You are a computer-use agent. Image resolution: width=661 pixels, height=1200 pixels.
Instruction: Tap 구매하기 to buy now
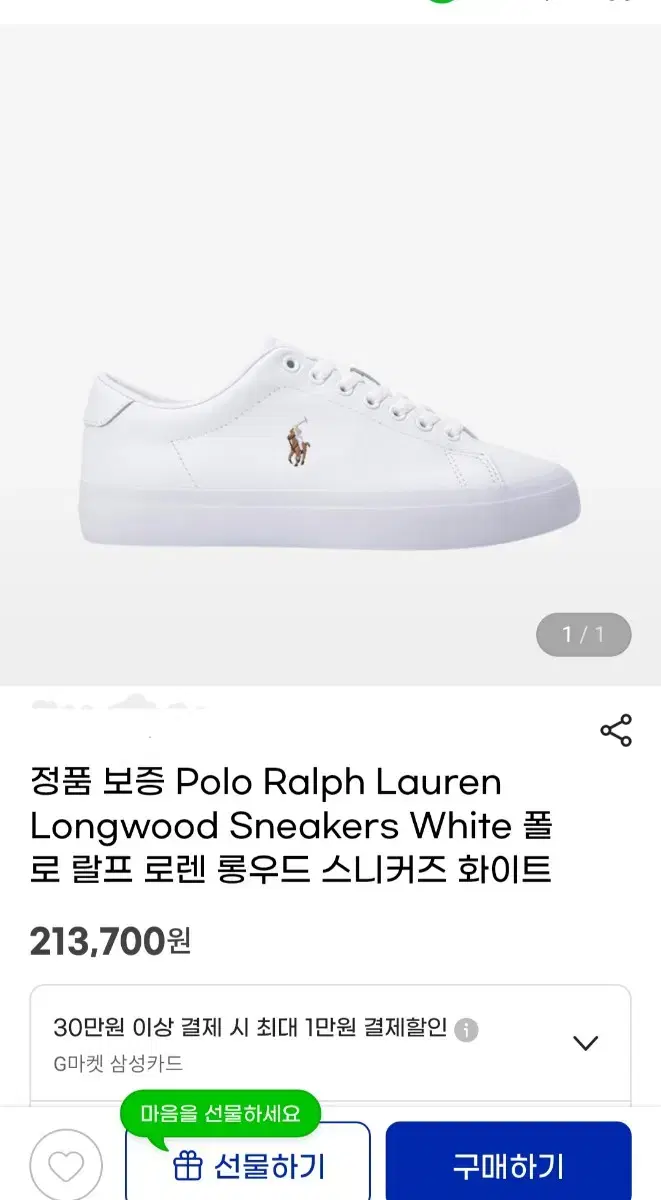pyautogui.click(x=508, y=1165)
